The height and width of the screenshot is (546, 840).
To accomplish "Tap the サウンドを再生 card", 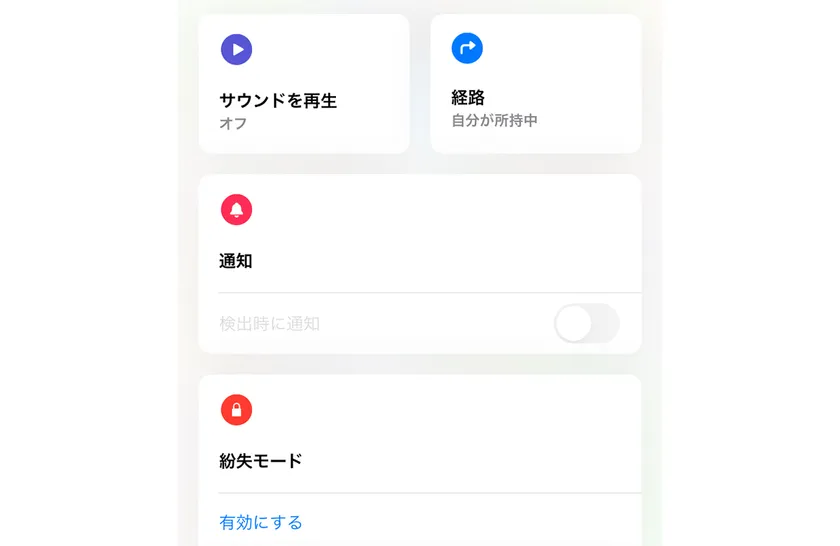I will [x=304, y=84].
